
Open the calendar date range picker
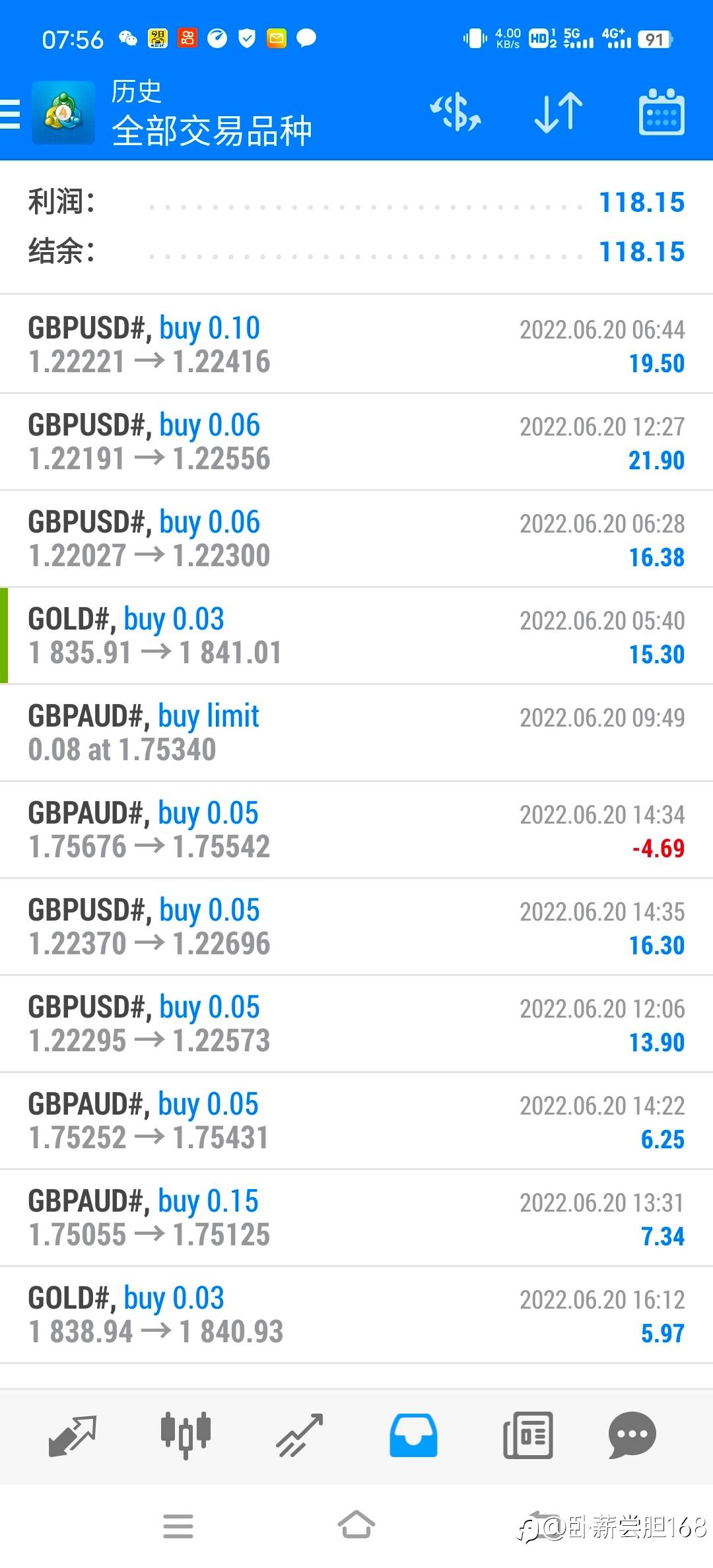click(661, 113)
